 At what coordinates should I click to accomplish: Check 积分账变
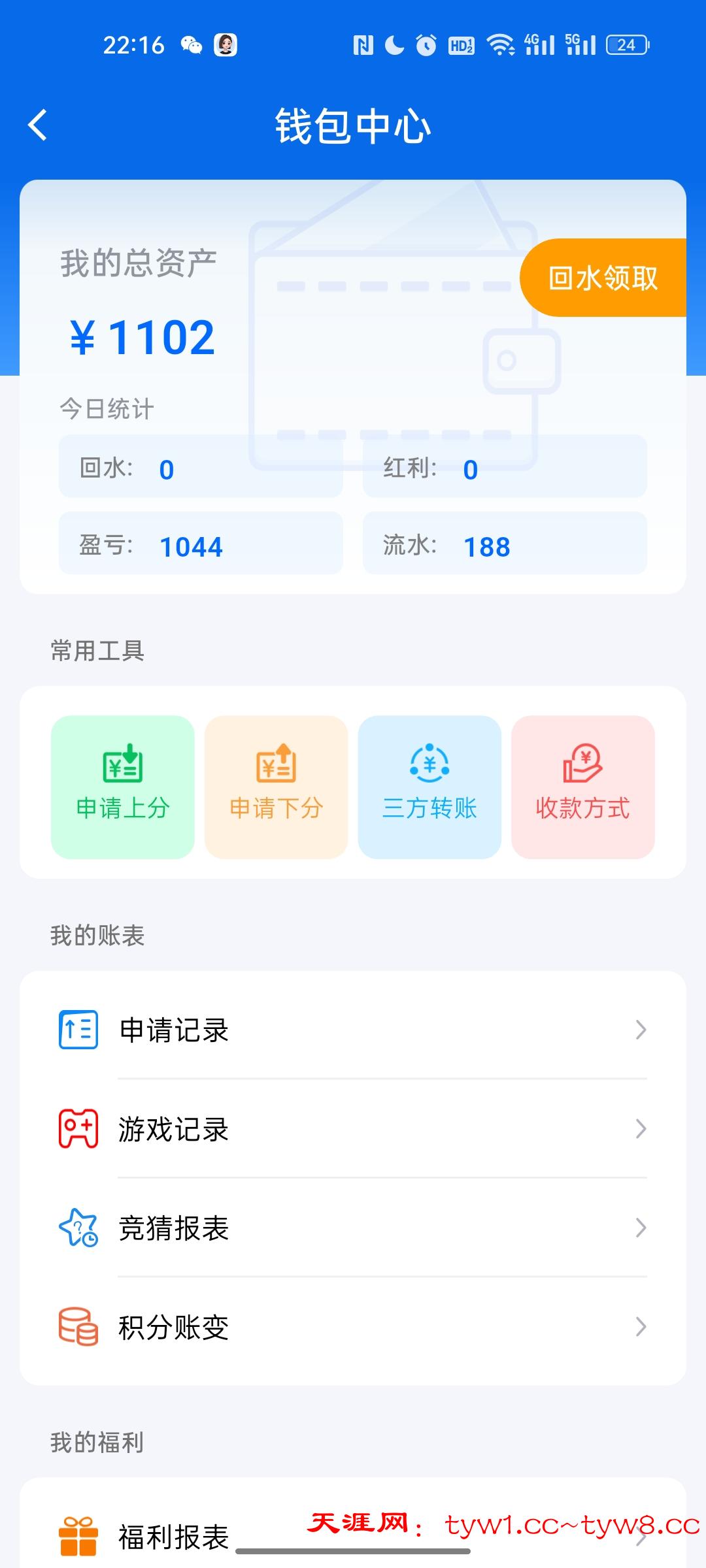tap(353, 1327)
